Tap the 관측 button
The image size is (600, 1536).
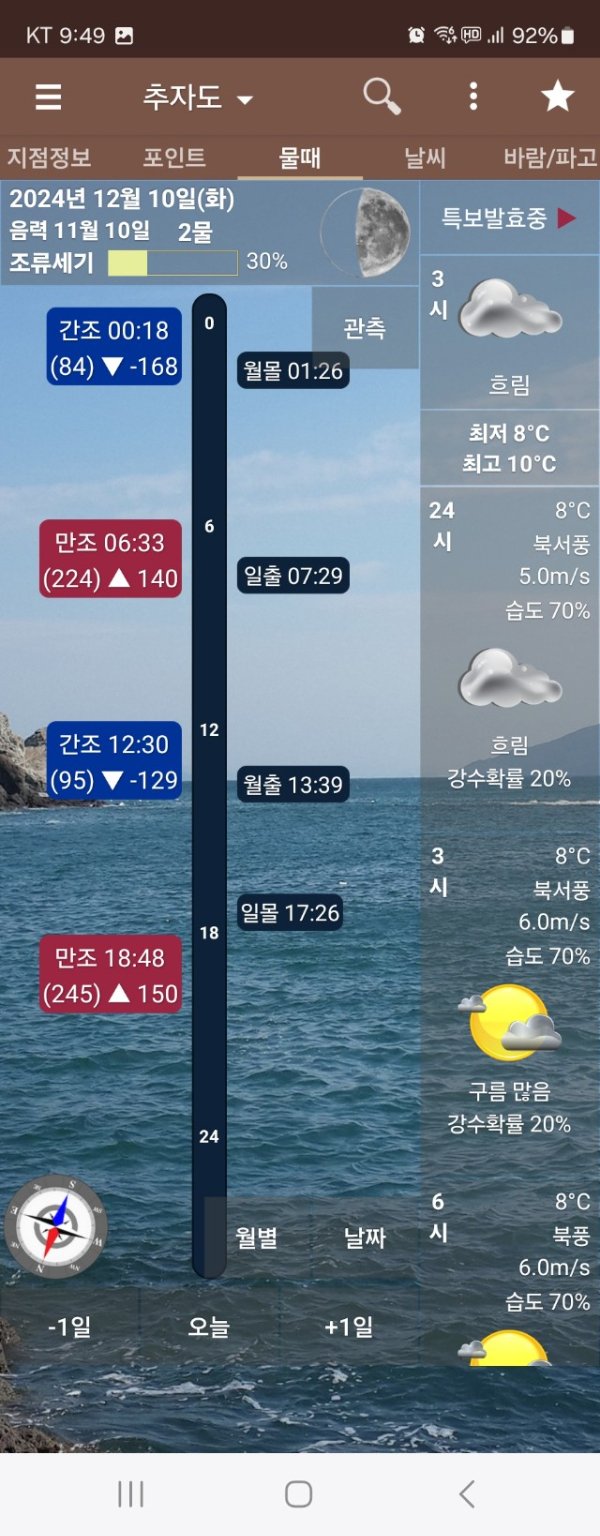pos(364,328)
